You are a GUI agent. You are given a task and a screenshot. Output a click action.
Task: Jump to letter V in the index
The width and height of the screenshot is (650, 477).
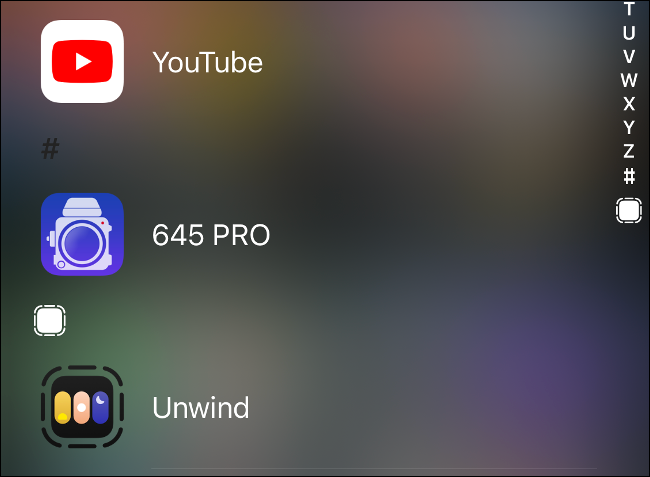(x=629, y=57)
